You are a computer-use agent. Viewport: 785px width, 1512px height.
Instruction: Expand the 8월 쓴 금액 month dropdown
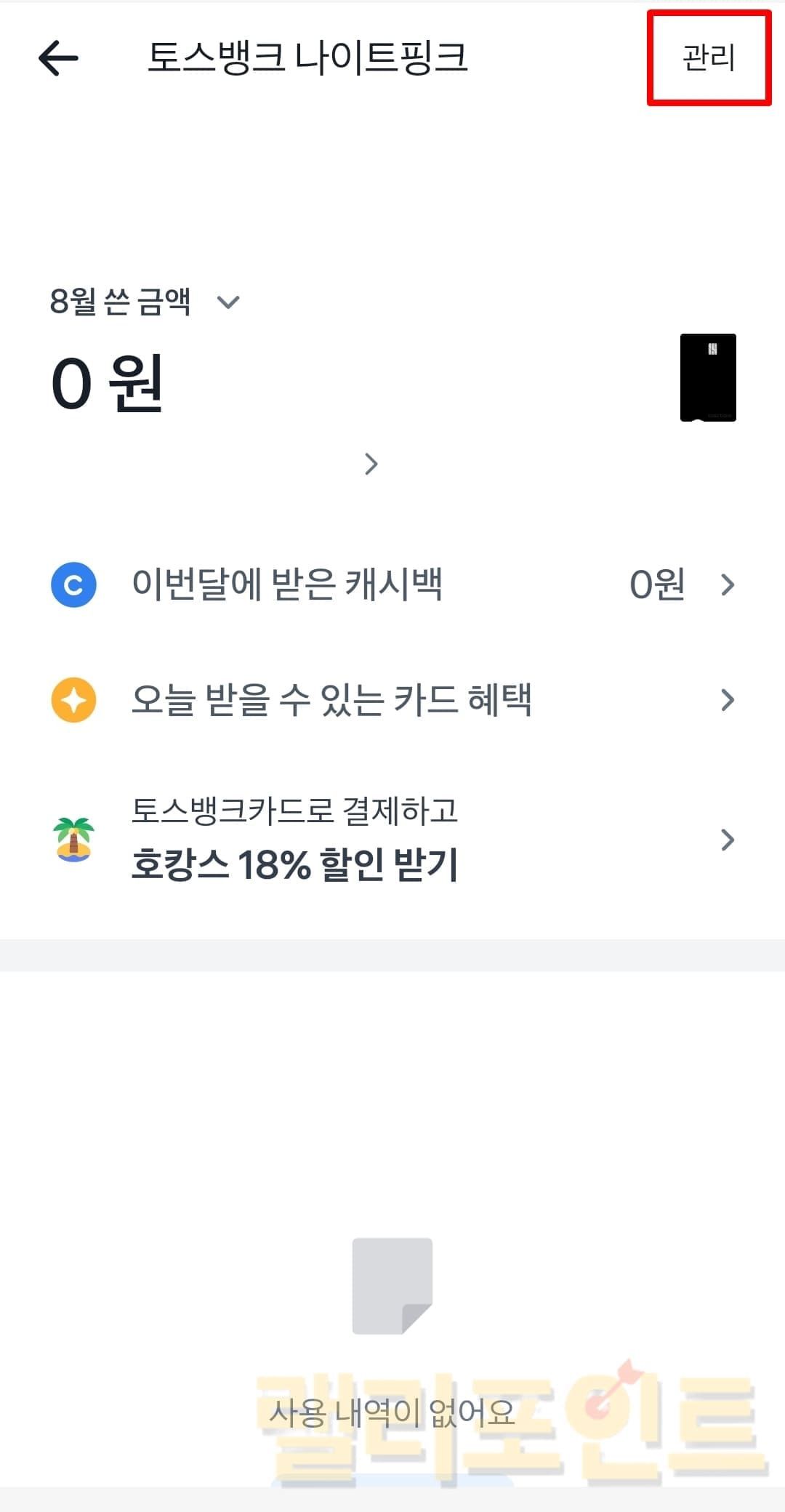[228, 302]
